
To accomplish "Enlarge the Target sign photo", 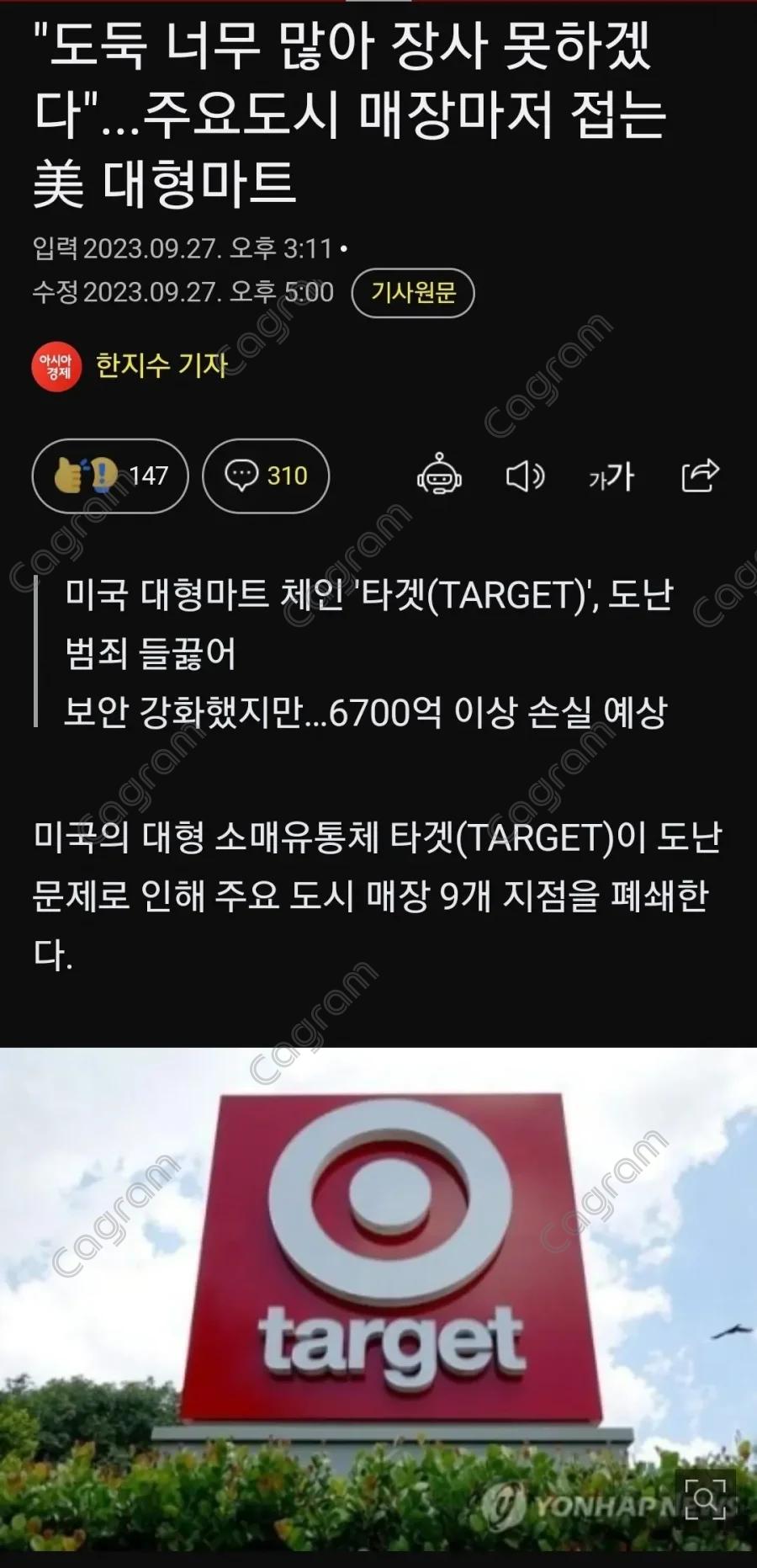I will (705, 1499).
